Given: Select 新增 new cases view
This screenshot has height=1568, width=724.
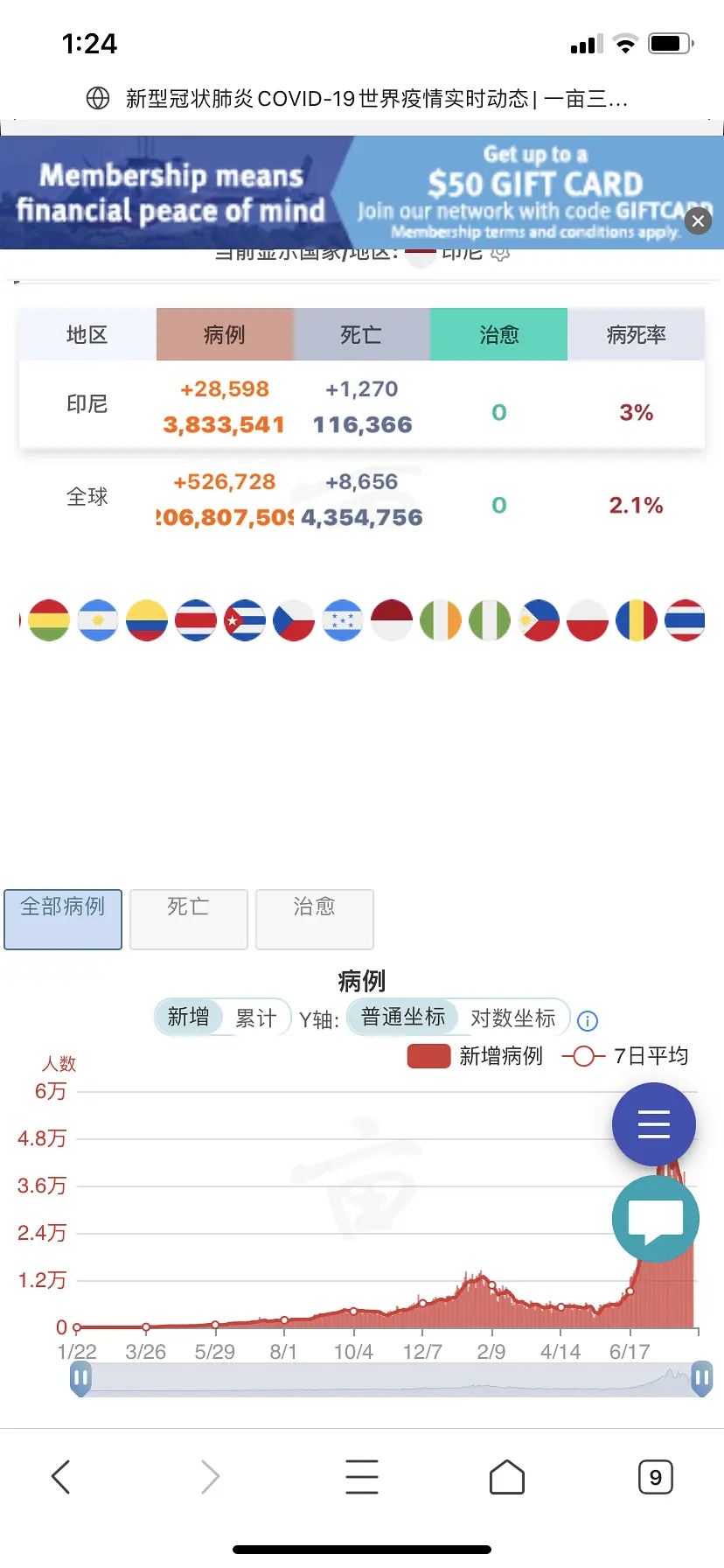Looking at the screenshot, I should (188, 1018).
